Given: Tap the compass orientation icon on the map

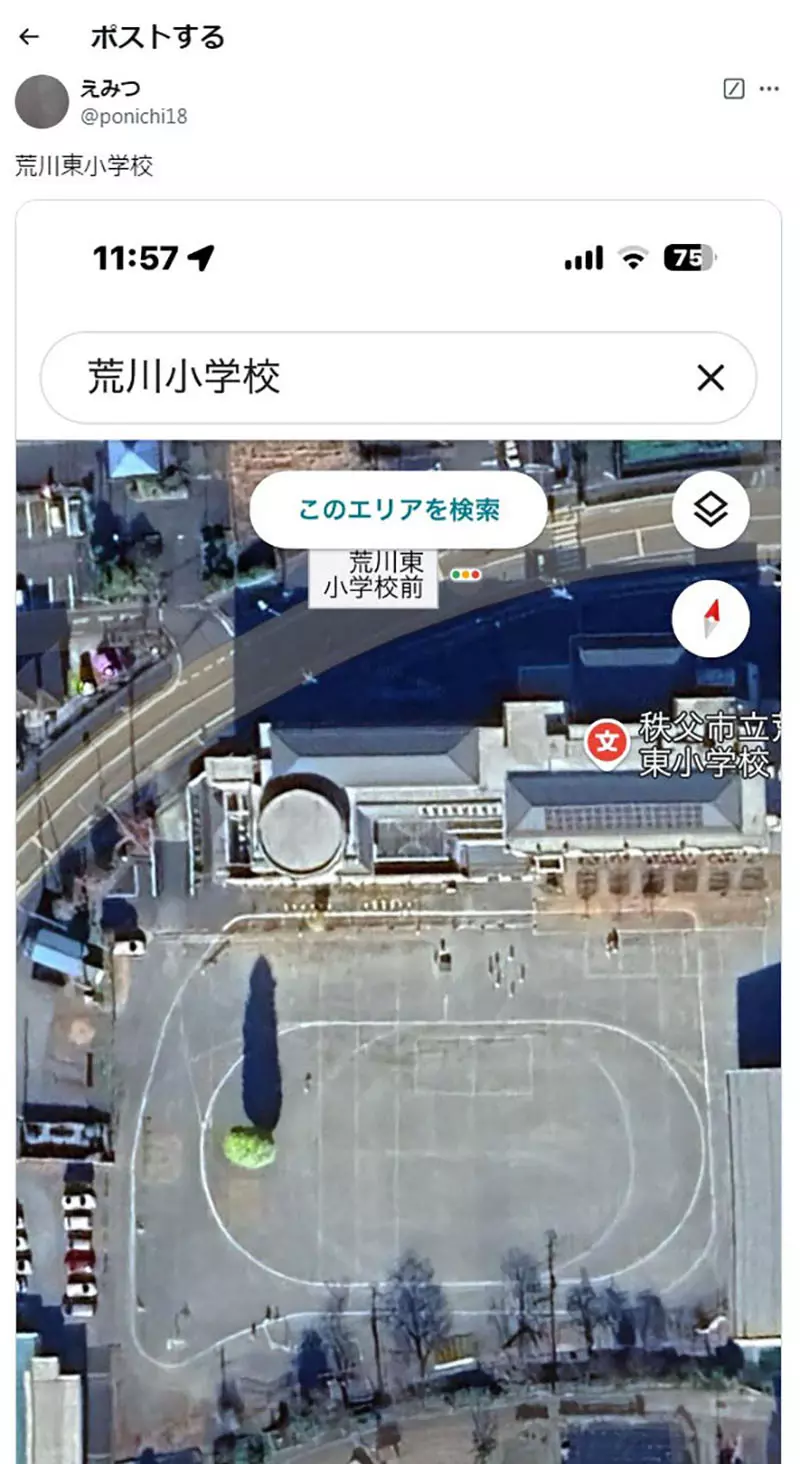Looking at the screenshot, I should 710,619.
